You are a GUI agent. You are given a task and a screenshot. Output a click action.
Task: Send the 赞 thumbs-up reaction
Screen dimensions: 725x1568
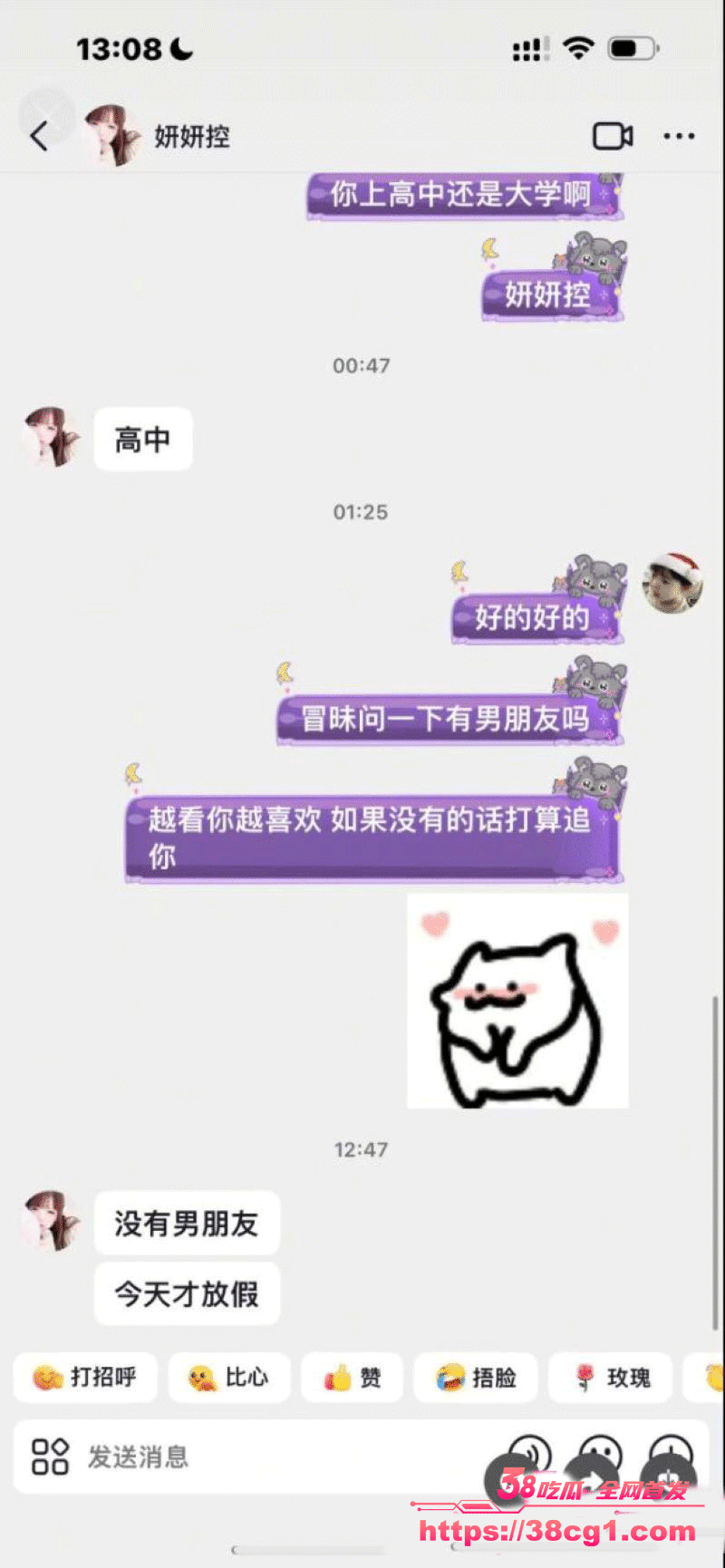353,1378
